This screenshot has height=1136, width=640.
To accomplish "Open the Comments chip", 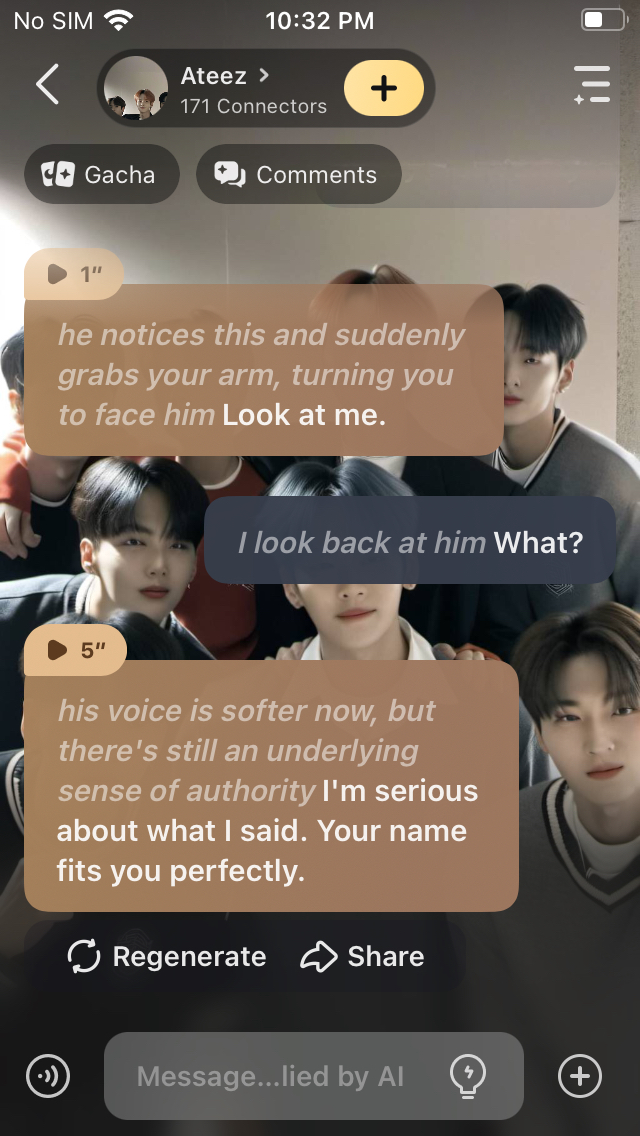I will point(298,175).
